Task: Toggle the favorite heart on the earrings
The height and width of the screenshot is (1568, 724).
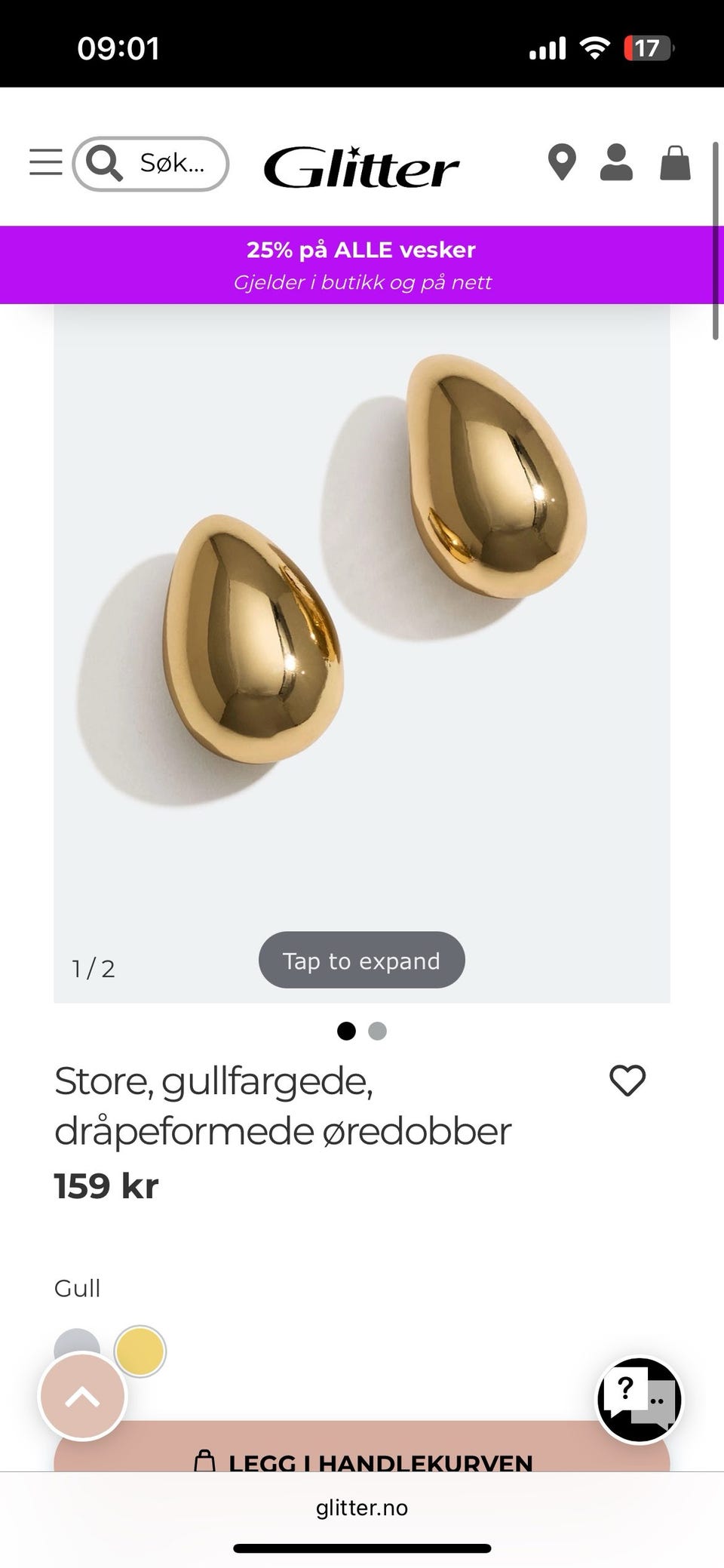Action: [x=628, y=1082]
